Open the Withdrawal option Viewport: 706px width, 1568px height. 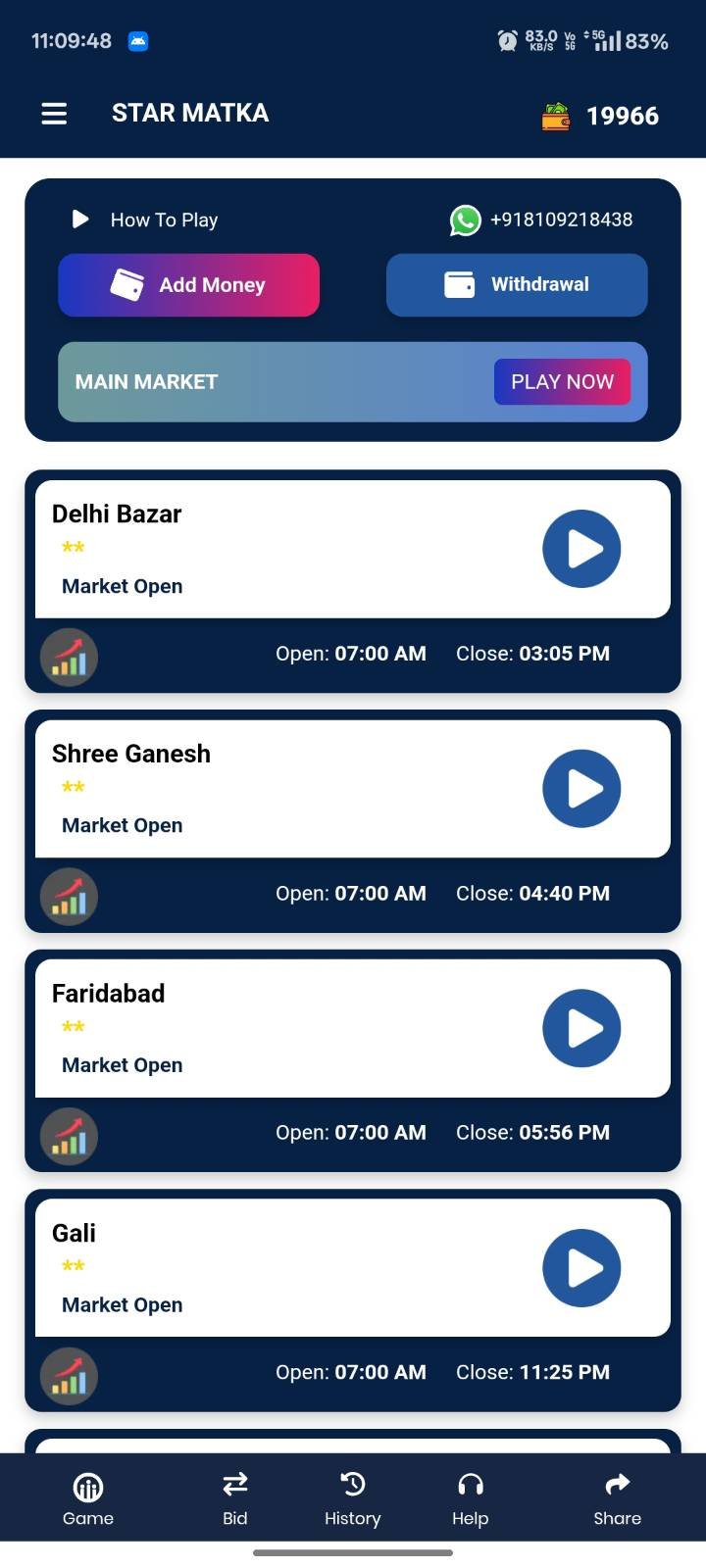(x=517, y=285)
